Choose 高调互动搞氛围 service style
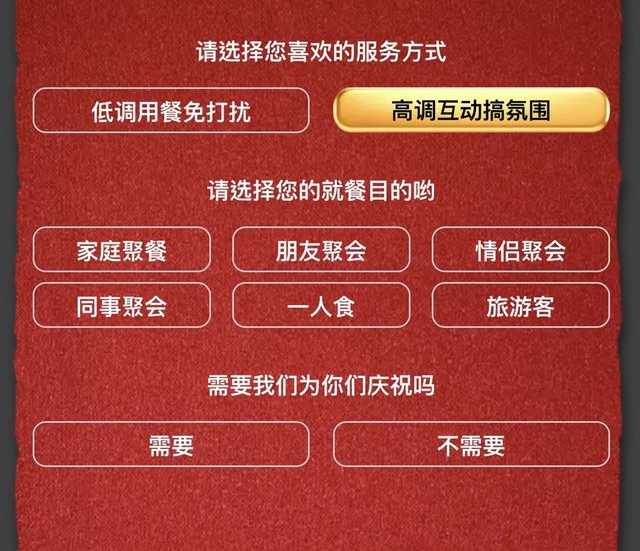Viewport: 640px width, 551px height. click(471, 110)
